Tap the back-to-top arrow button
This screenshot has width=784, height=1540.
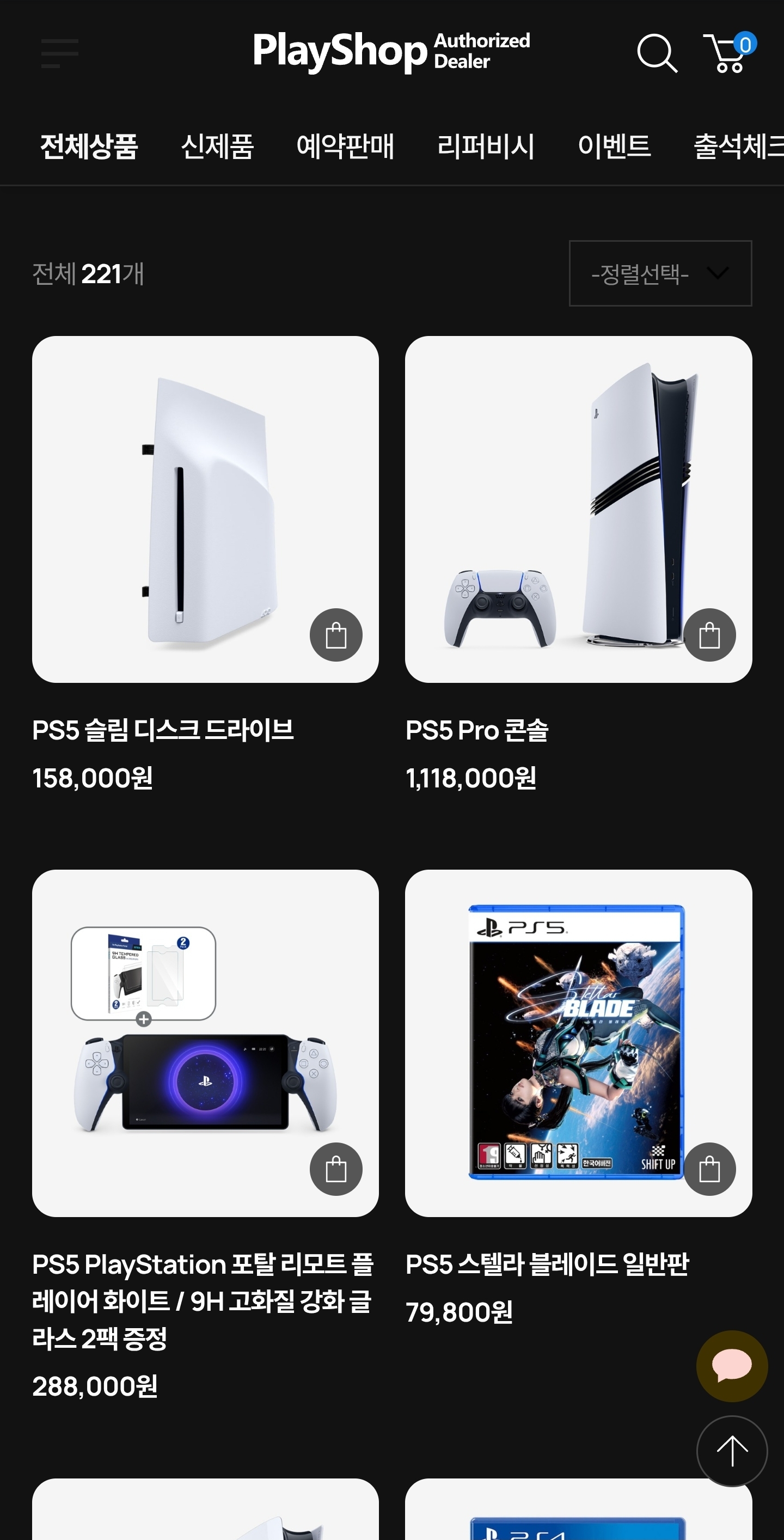pos(732,1451)
